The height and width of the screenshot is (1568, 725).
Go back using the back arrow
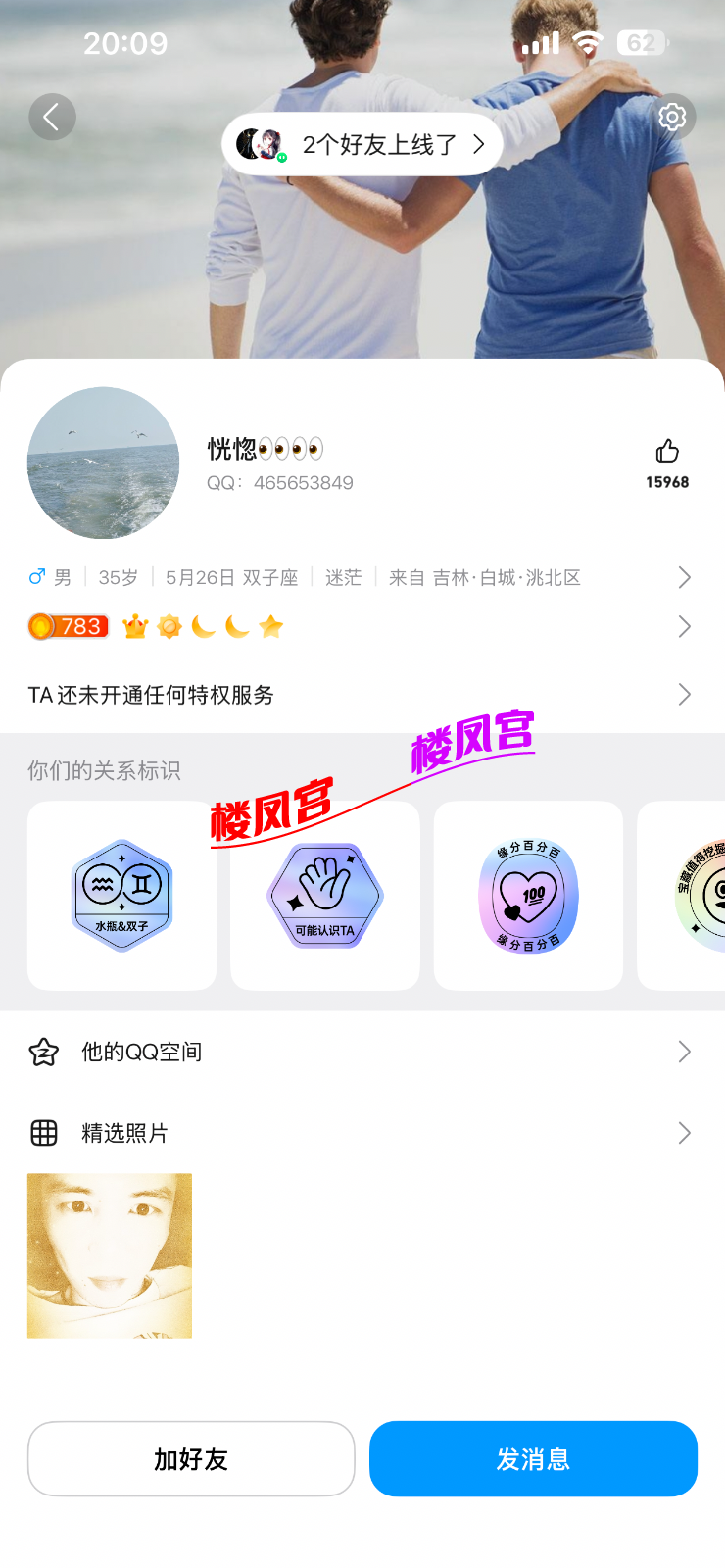(x=52, y=118)
